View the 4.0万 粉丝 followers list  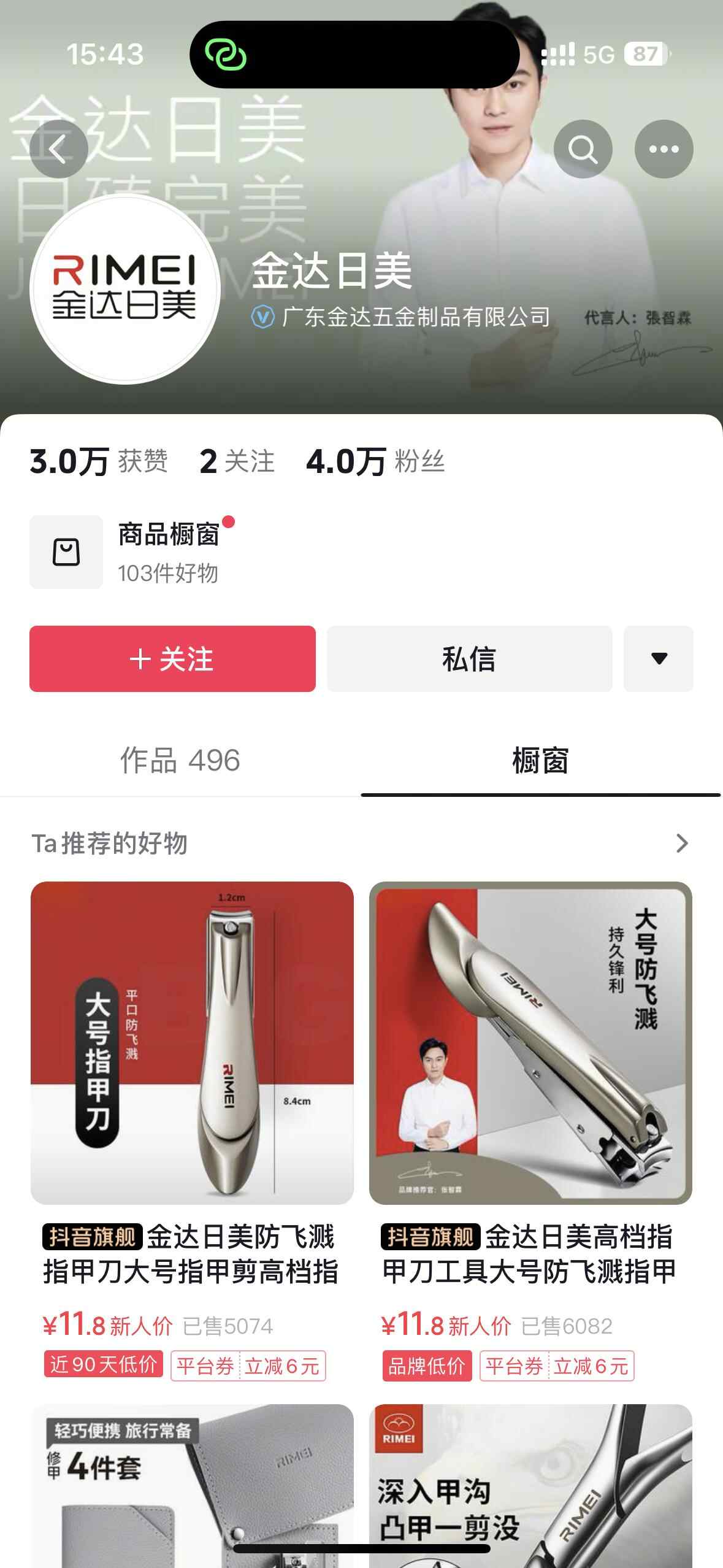[x=375, y=461]
